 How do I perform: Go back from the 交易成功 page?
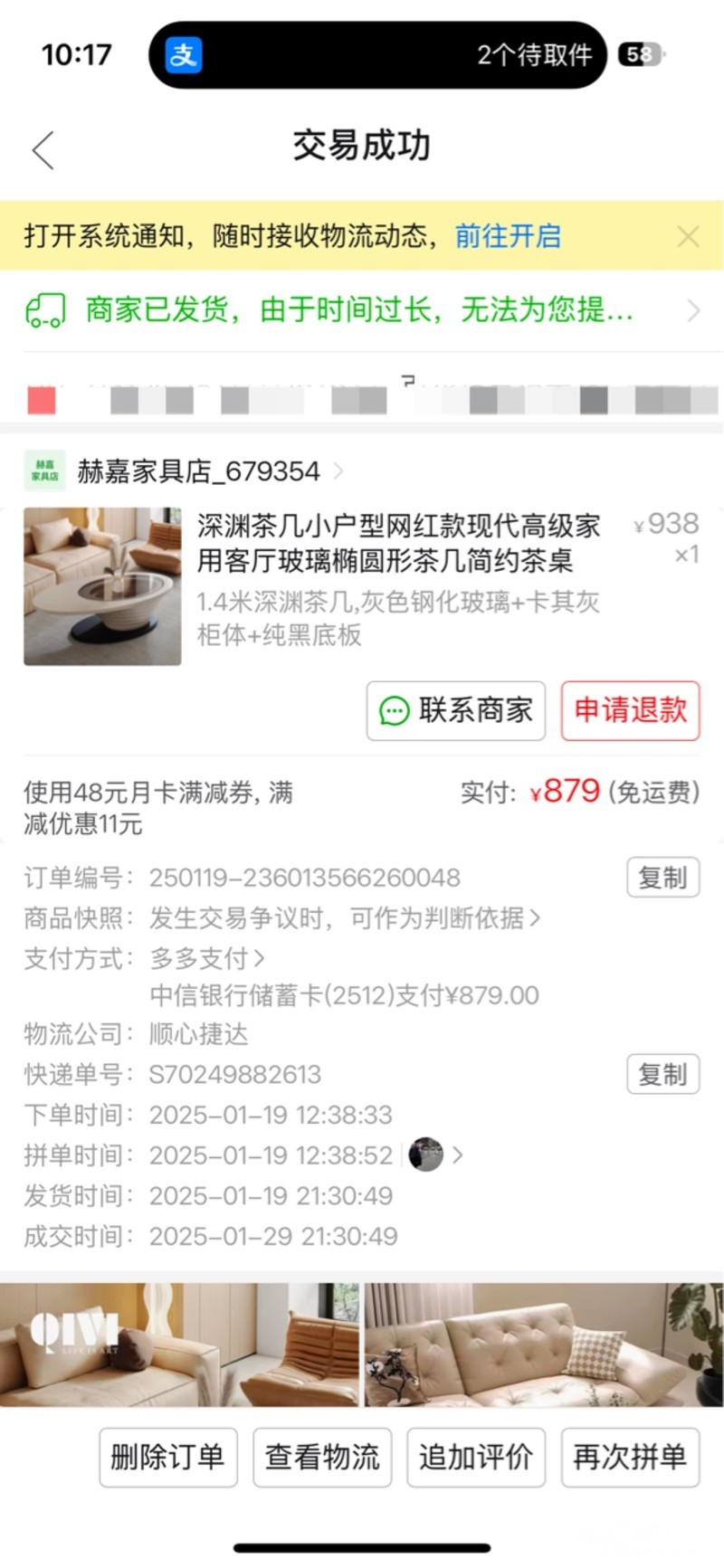point(43,150)
